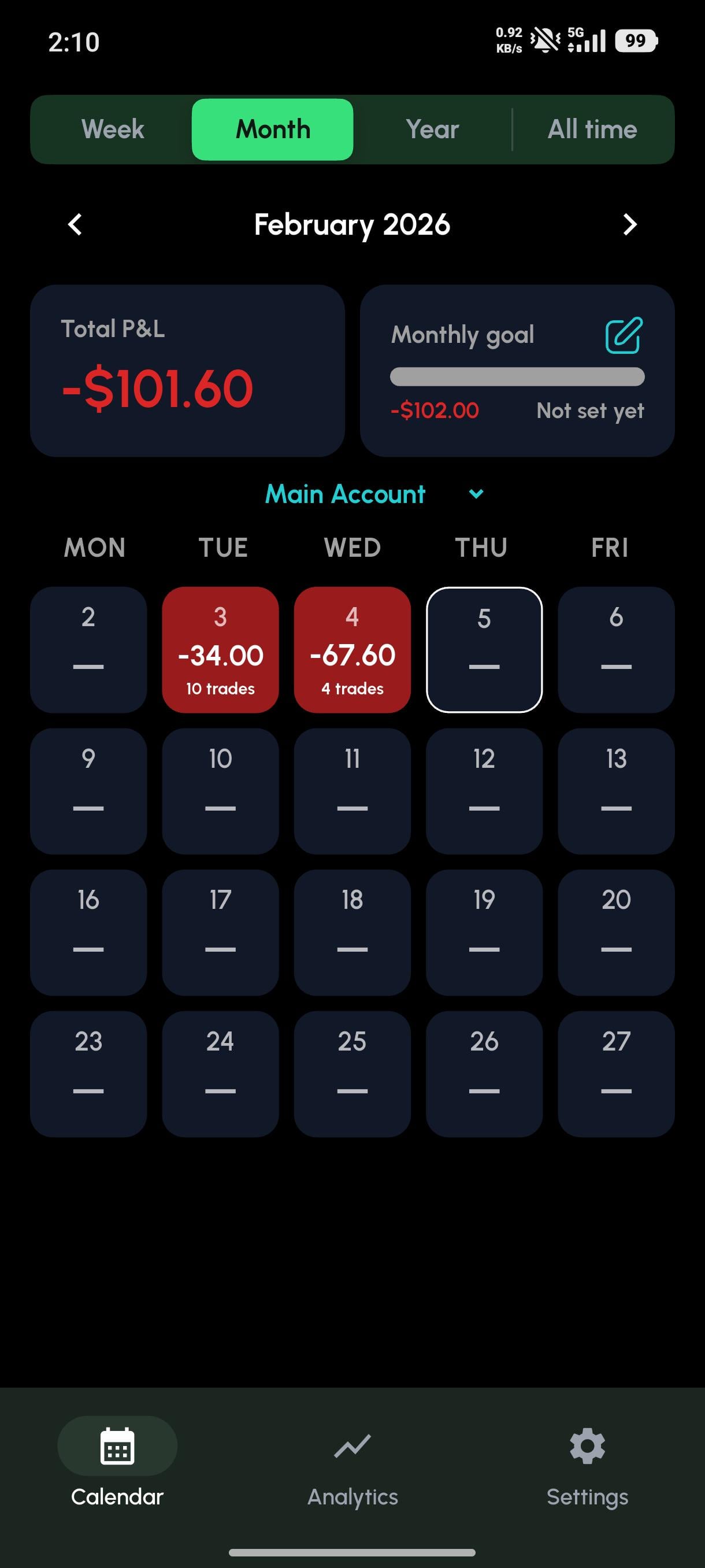705x1568 pixels.
Task: Show All time statistics
Action: (x=592, y=130)
